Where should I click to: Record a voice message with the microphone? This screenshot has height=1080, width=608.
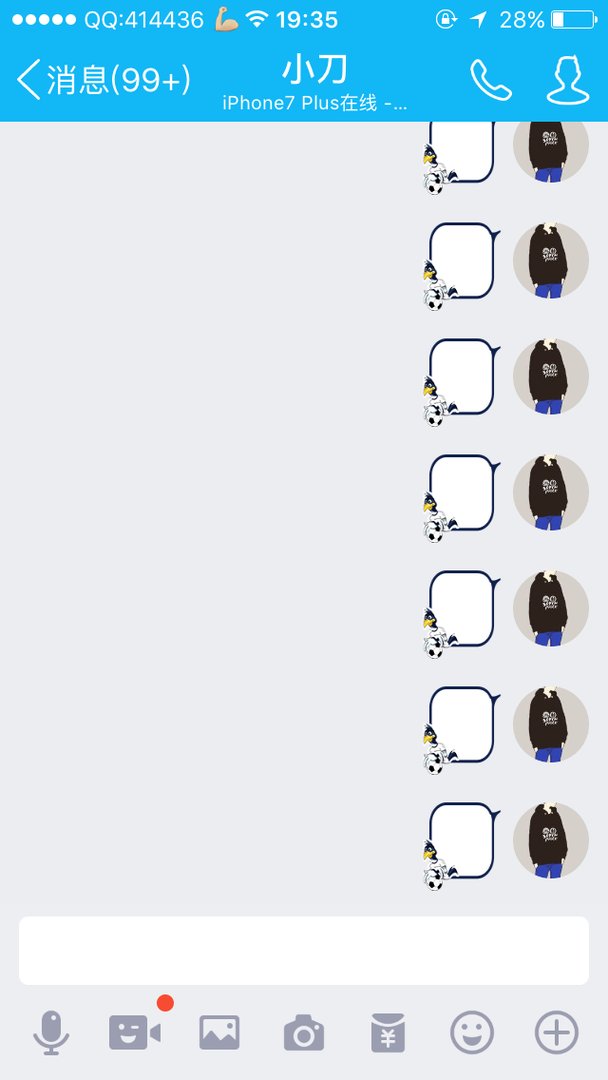[x=51, y=1032]
